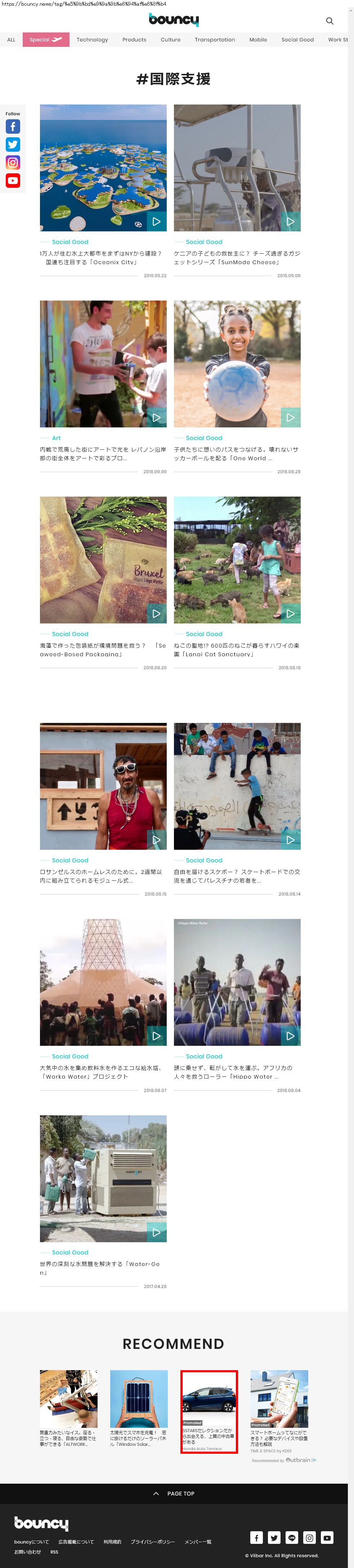
Task: Open the SunMade Cheese article
Action: 237,168
